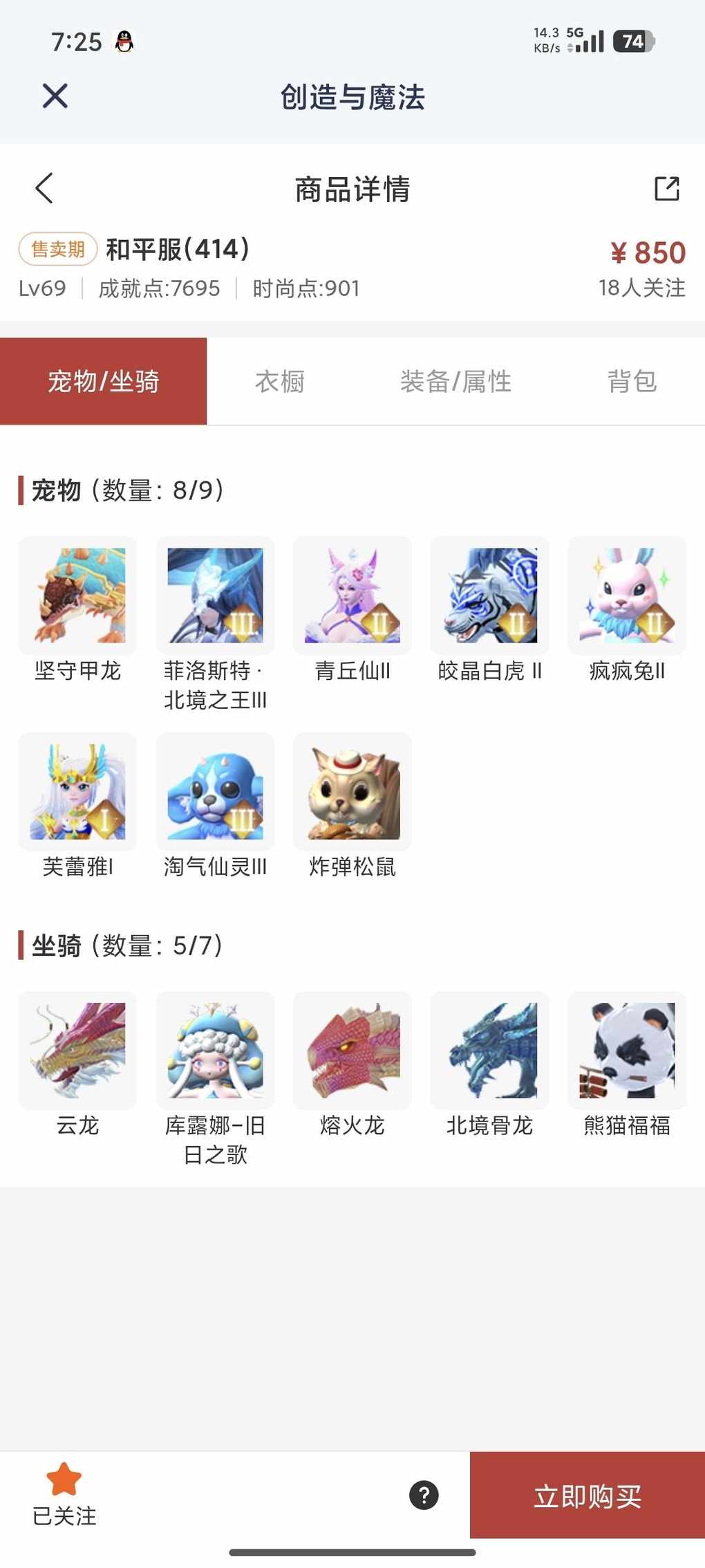View pet 芙蕾雅I
This screenshot has height=1568, width=705.
coord(77,792)
